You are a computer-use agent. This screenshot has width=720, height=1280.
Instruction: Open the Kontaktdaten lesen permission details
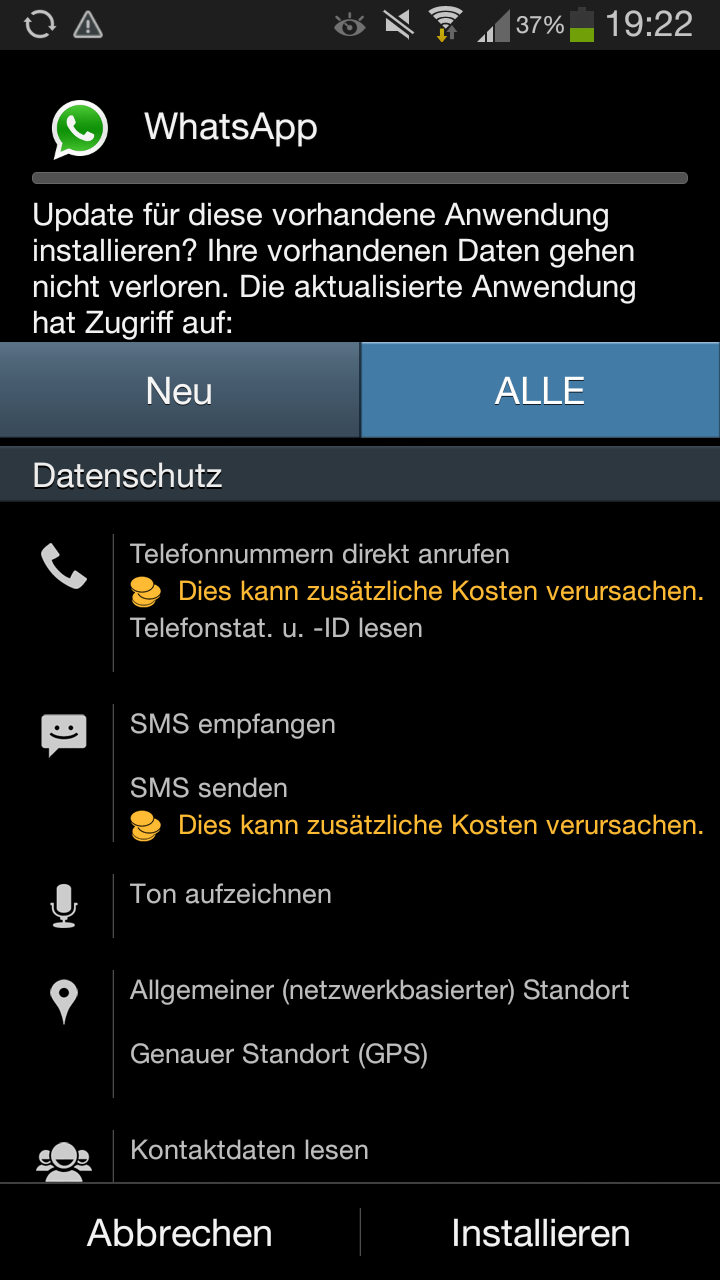point(249,1150)
